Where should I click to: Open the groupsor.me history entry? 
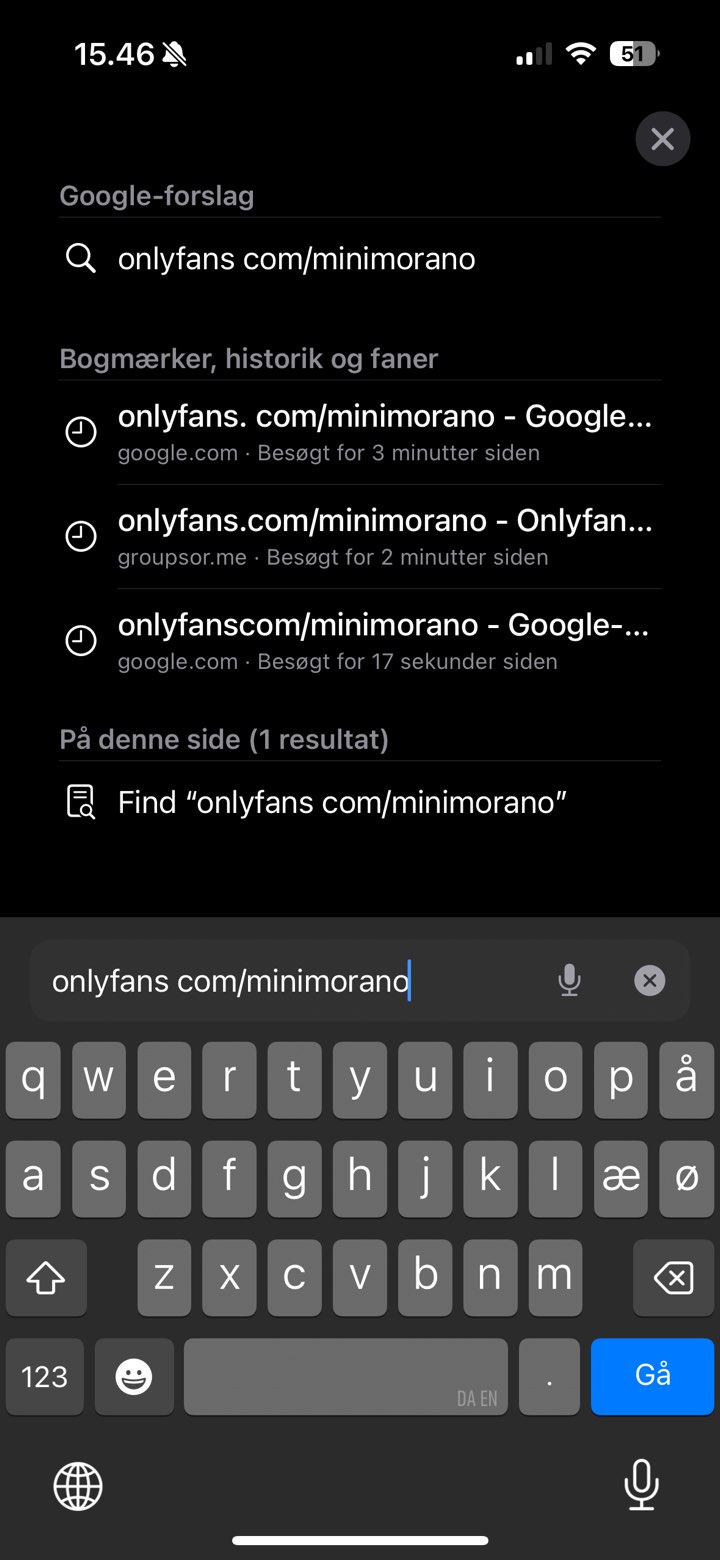click(384, 537)
